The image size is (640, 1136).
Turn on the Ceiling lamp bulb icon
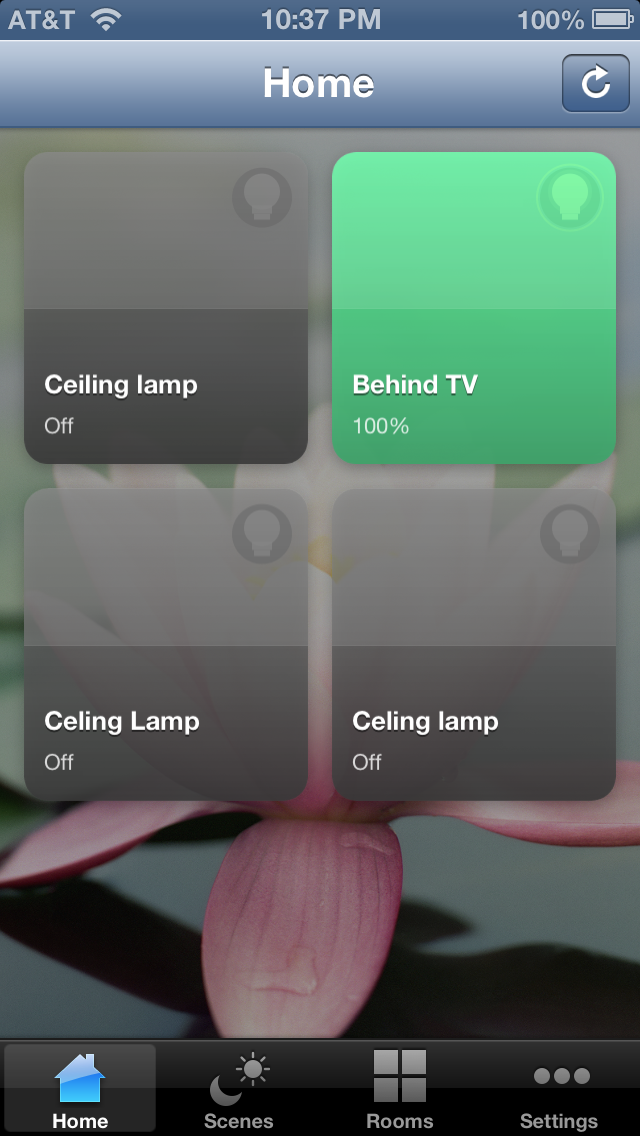tap(262, 198)
